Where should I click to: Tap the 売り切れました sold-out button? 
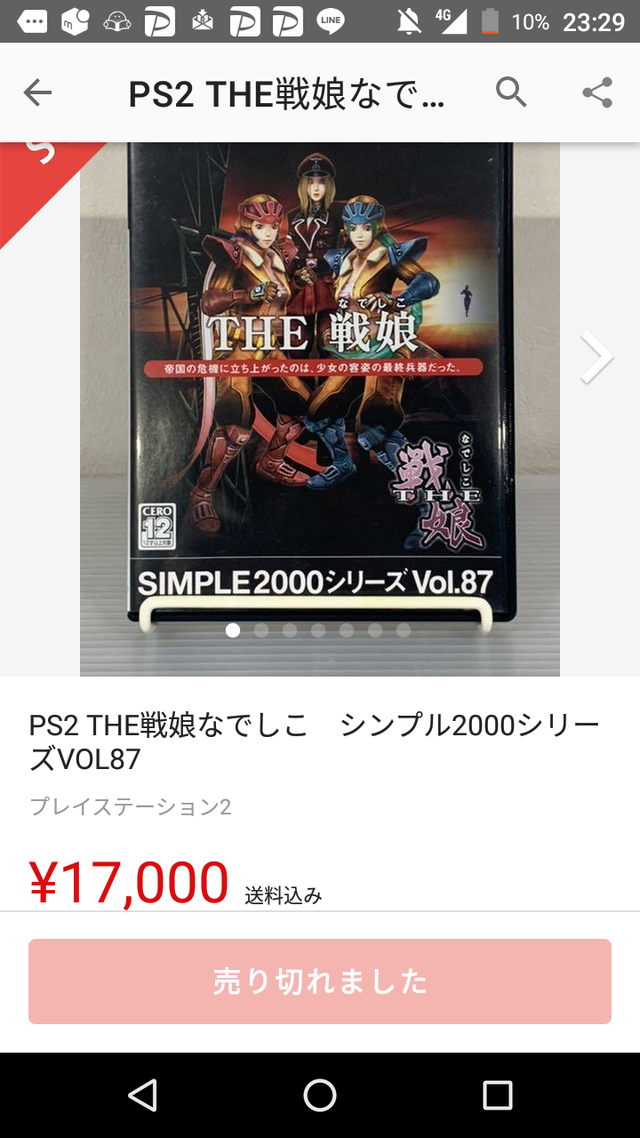tap(320, 981)
